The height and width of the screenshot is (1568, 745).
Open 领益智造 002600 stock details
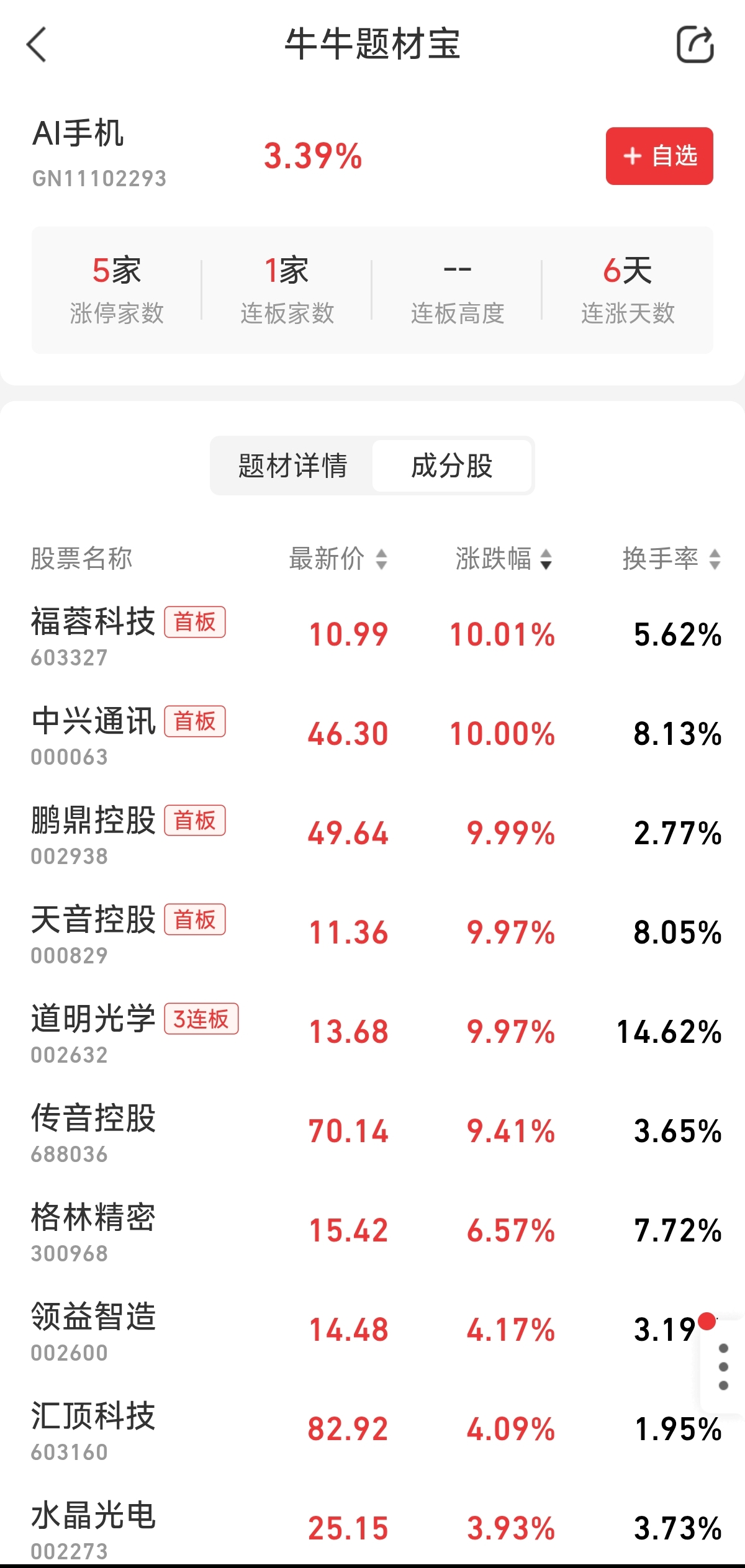click(x=93, y=1330)
